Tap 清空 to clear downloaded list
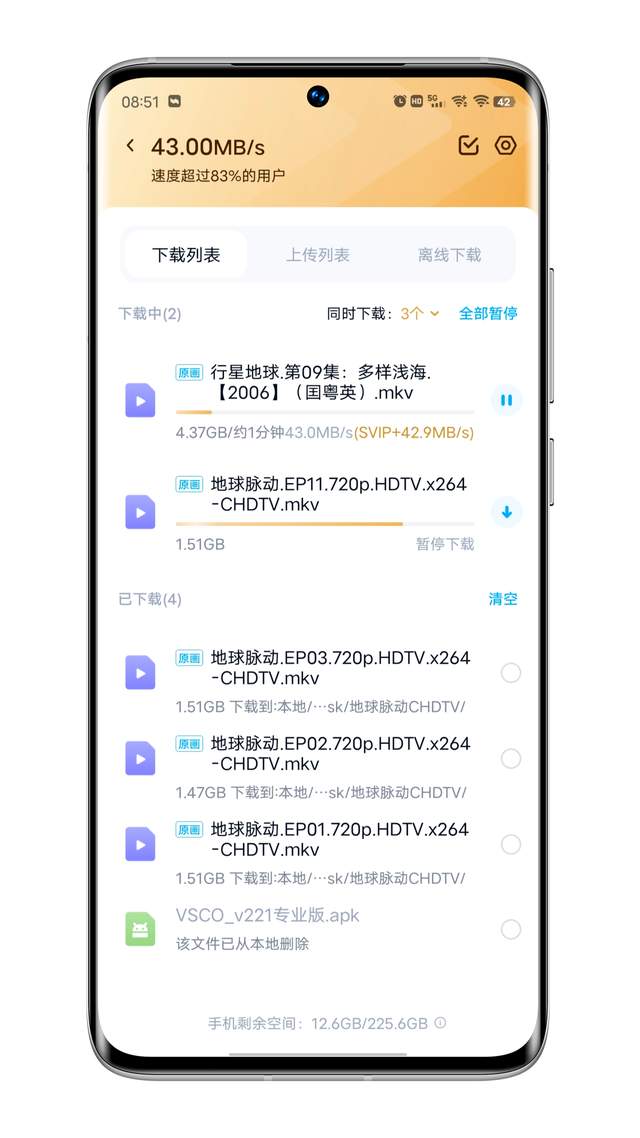The width and height of the screenshot is (640, 1138). pos(503,599)
